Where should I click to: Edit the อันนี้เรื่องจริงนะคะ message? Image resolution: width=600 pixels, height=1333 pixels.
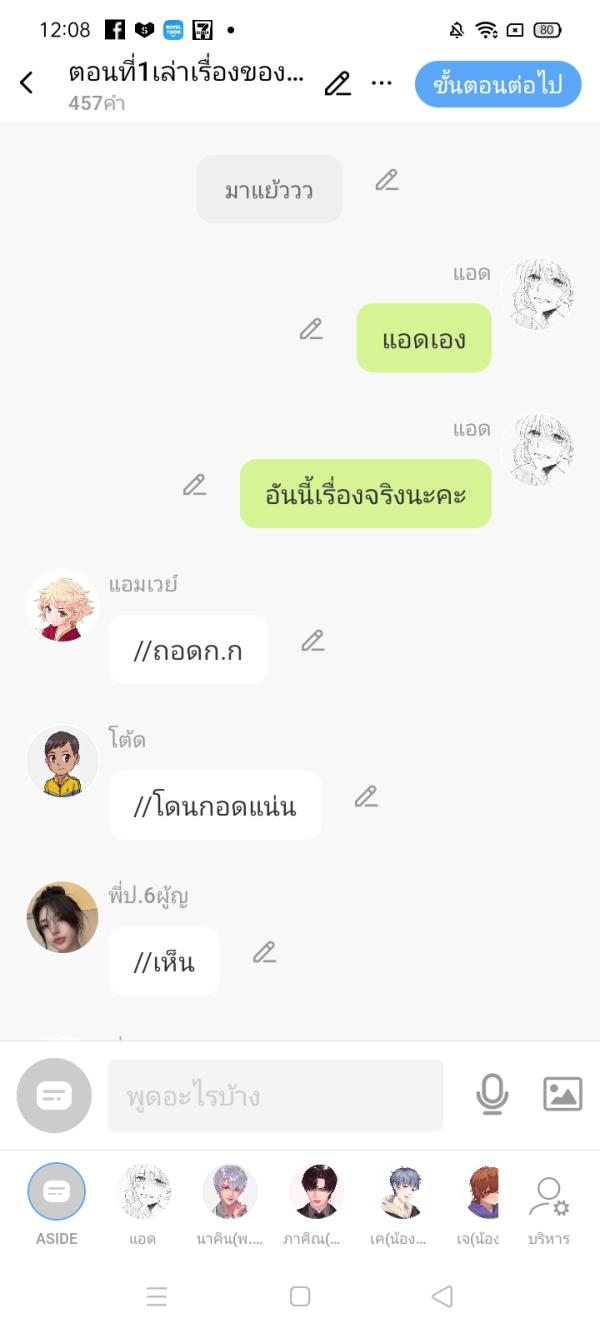(194, 485)
